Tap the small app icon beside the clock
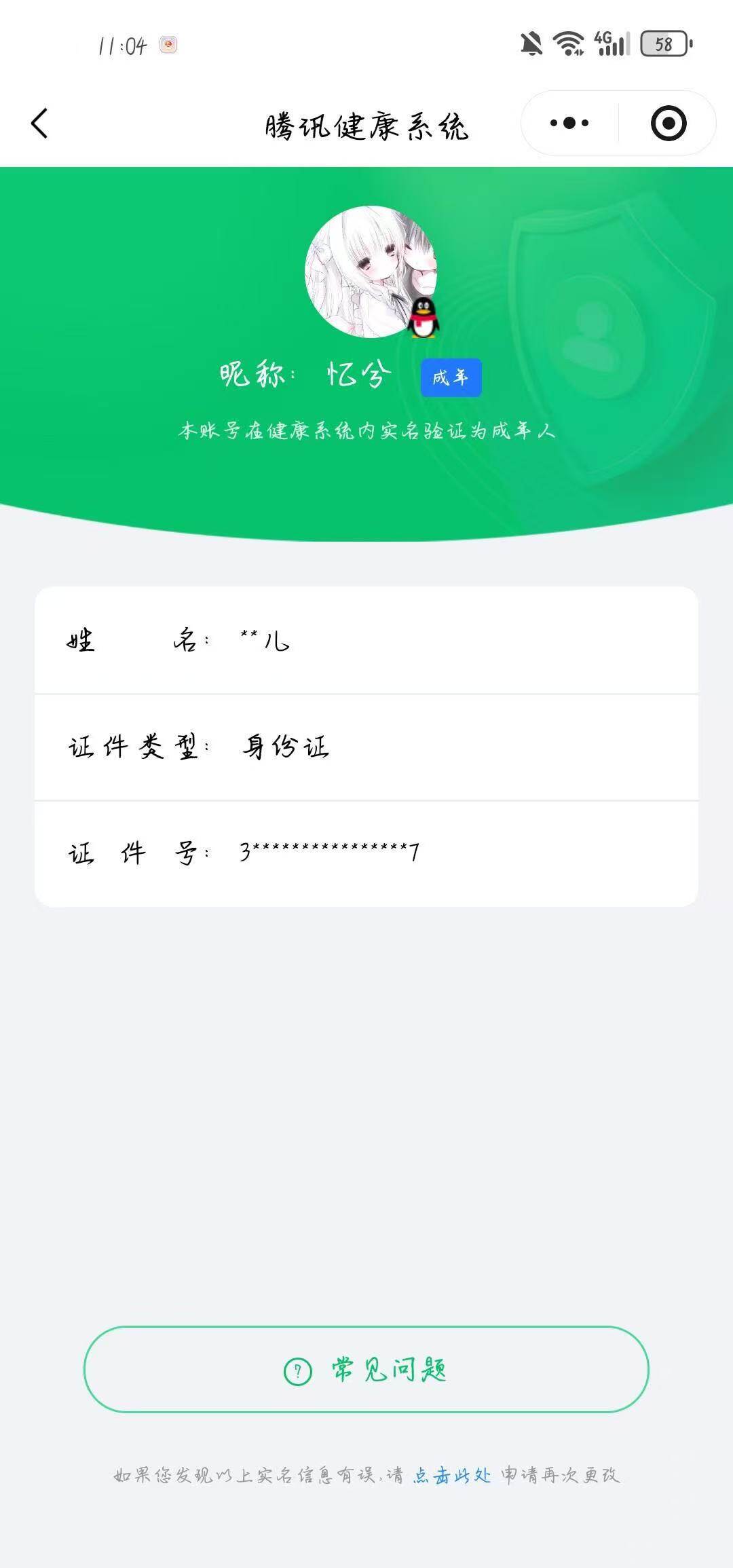Viewport: 733px width, 1568px height. pos(168,43)
